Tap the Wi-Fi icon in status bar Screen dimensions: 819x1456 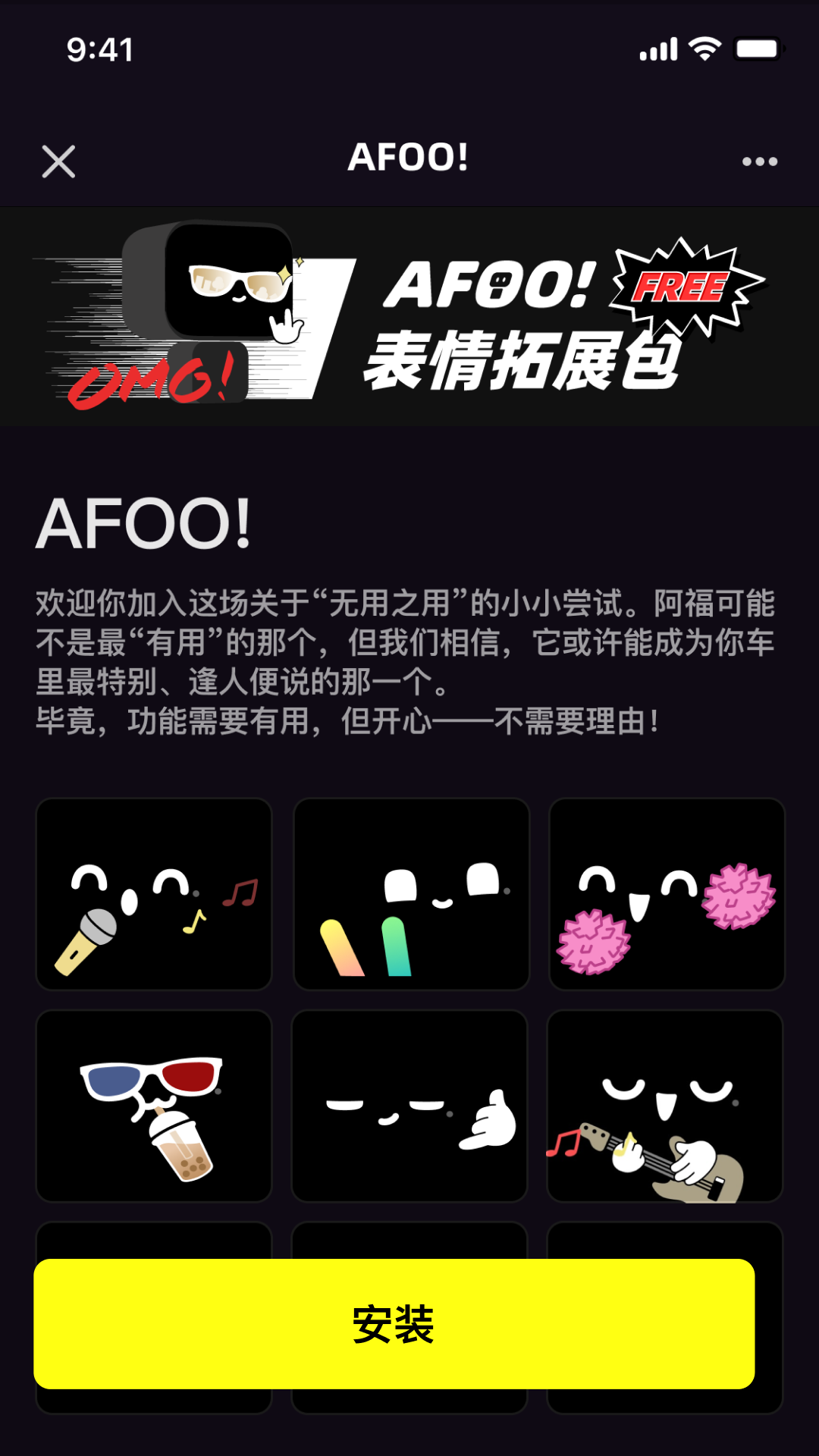coord(705,48)
